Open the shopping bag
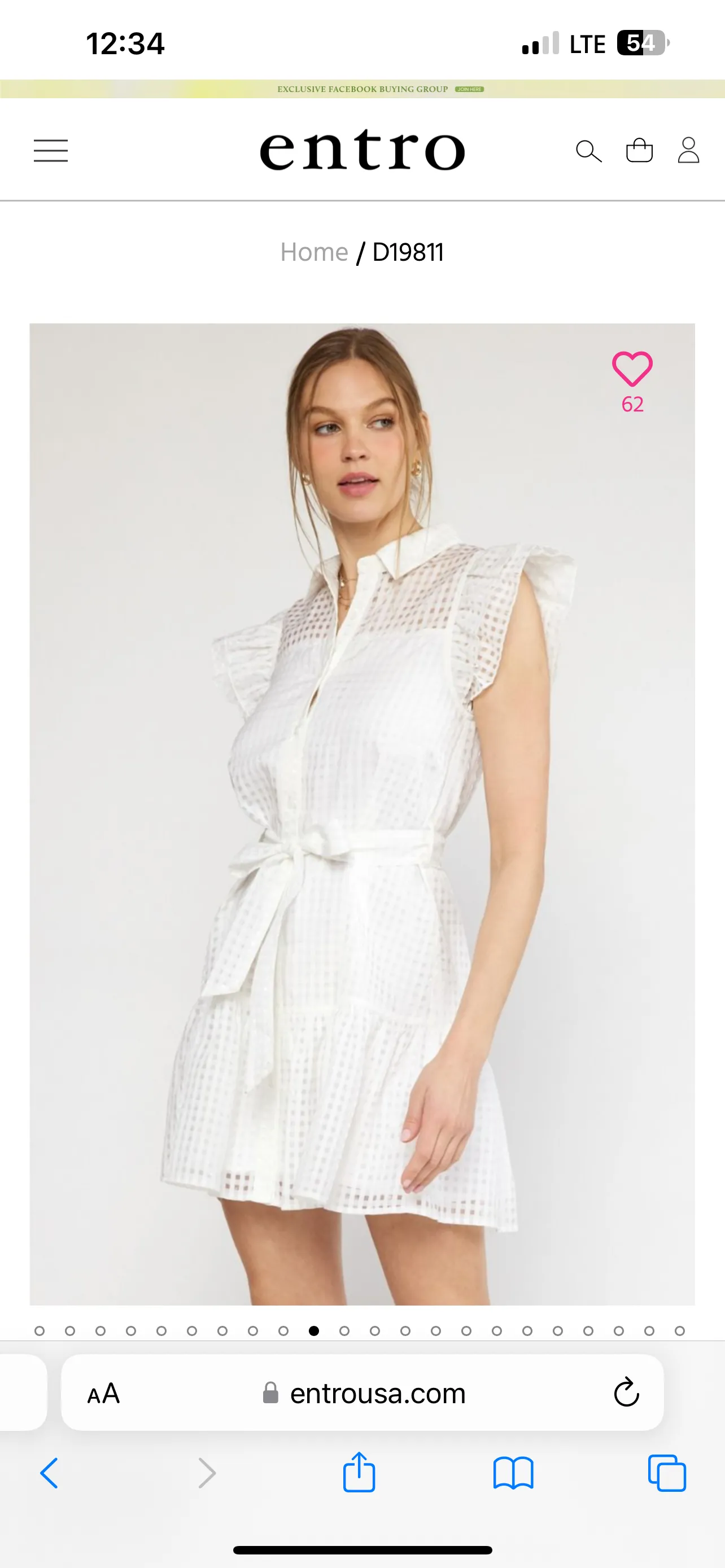 (639, 150)
